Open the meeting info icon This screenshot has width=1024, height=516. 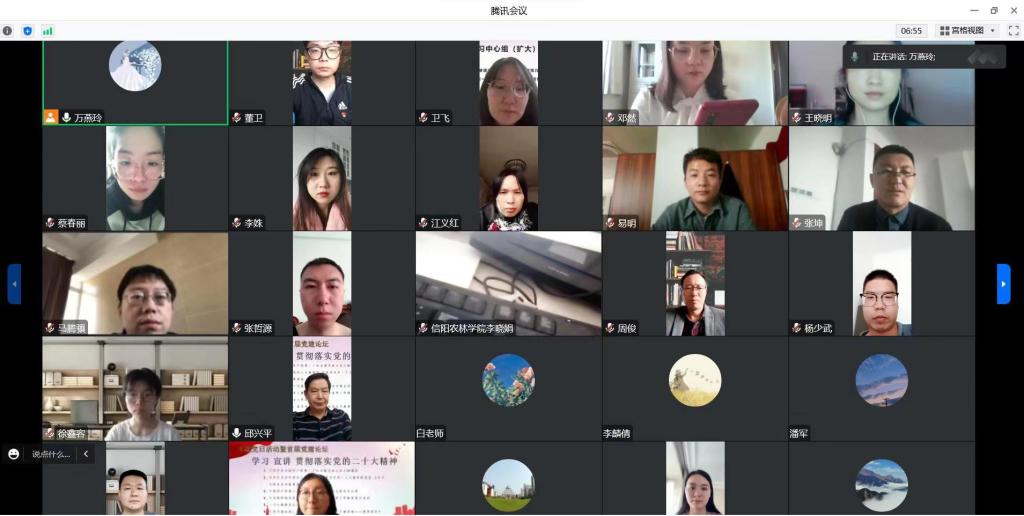coord(8,31)
